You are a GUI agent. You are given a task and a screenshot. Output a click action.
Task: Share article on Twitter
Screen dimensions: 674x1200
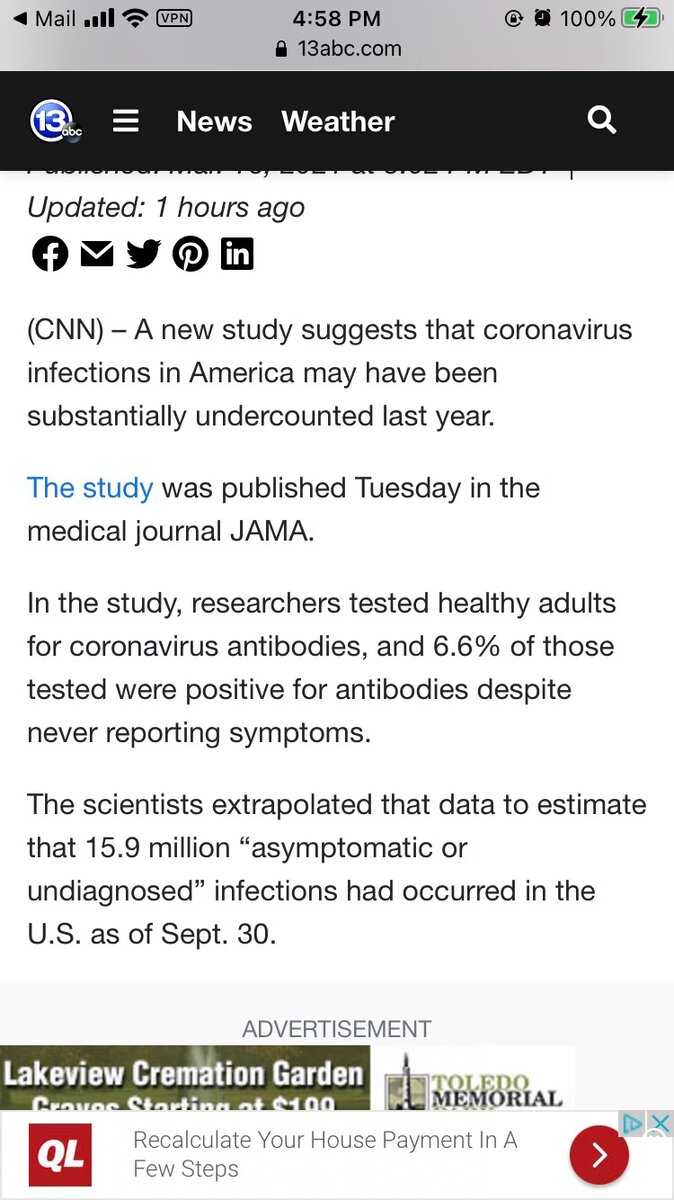(143, 254)
